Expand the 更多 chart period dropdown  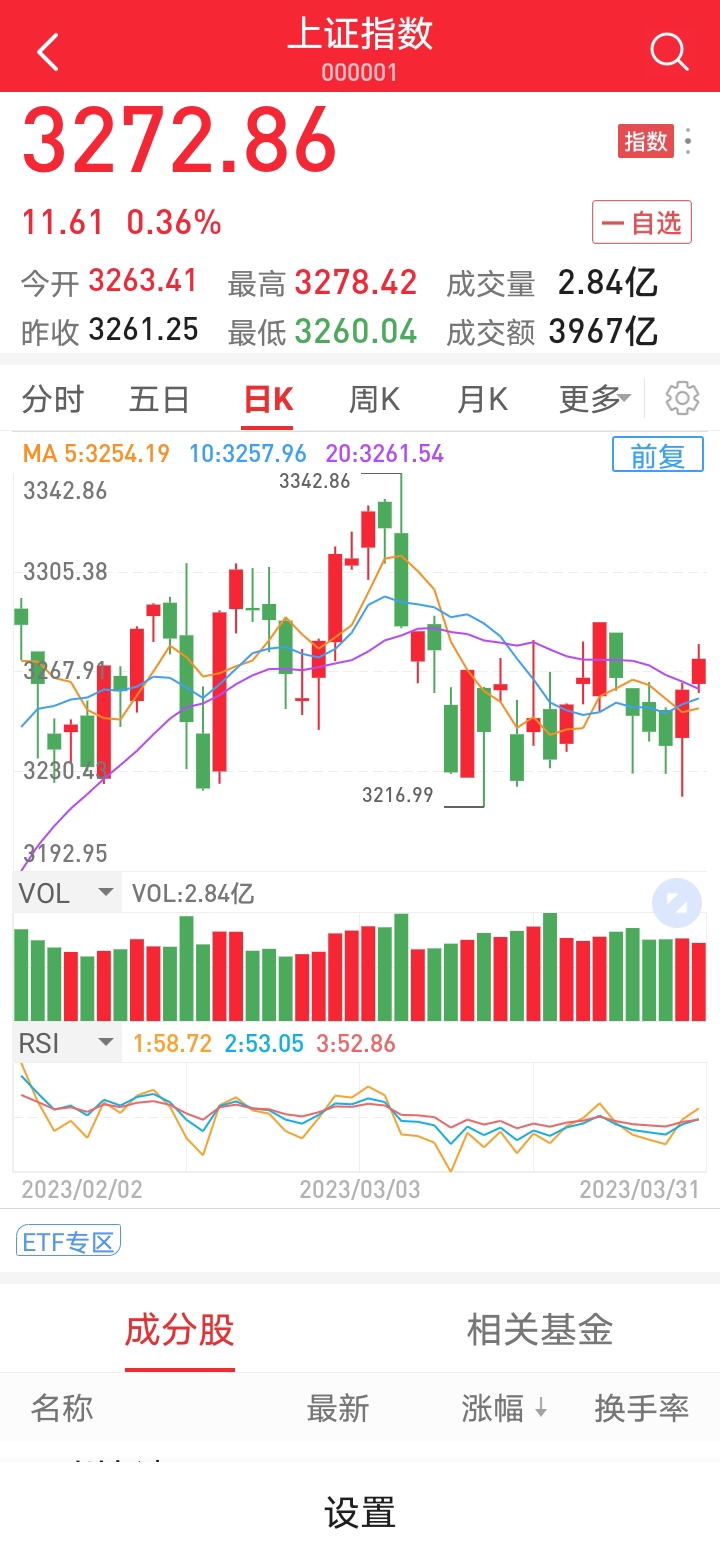tap(595, 399)
